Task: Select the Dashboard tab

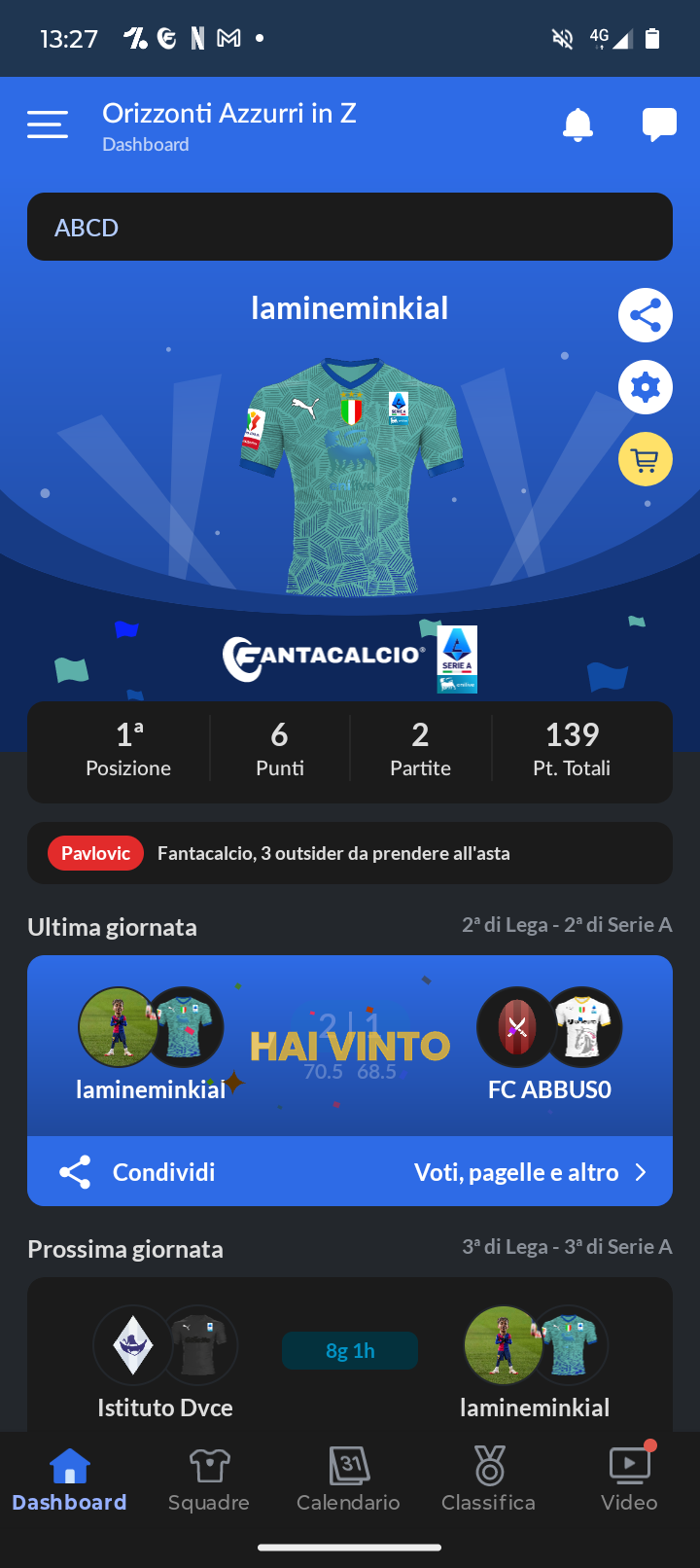Action: 69,1480
